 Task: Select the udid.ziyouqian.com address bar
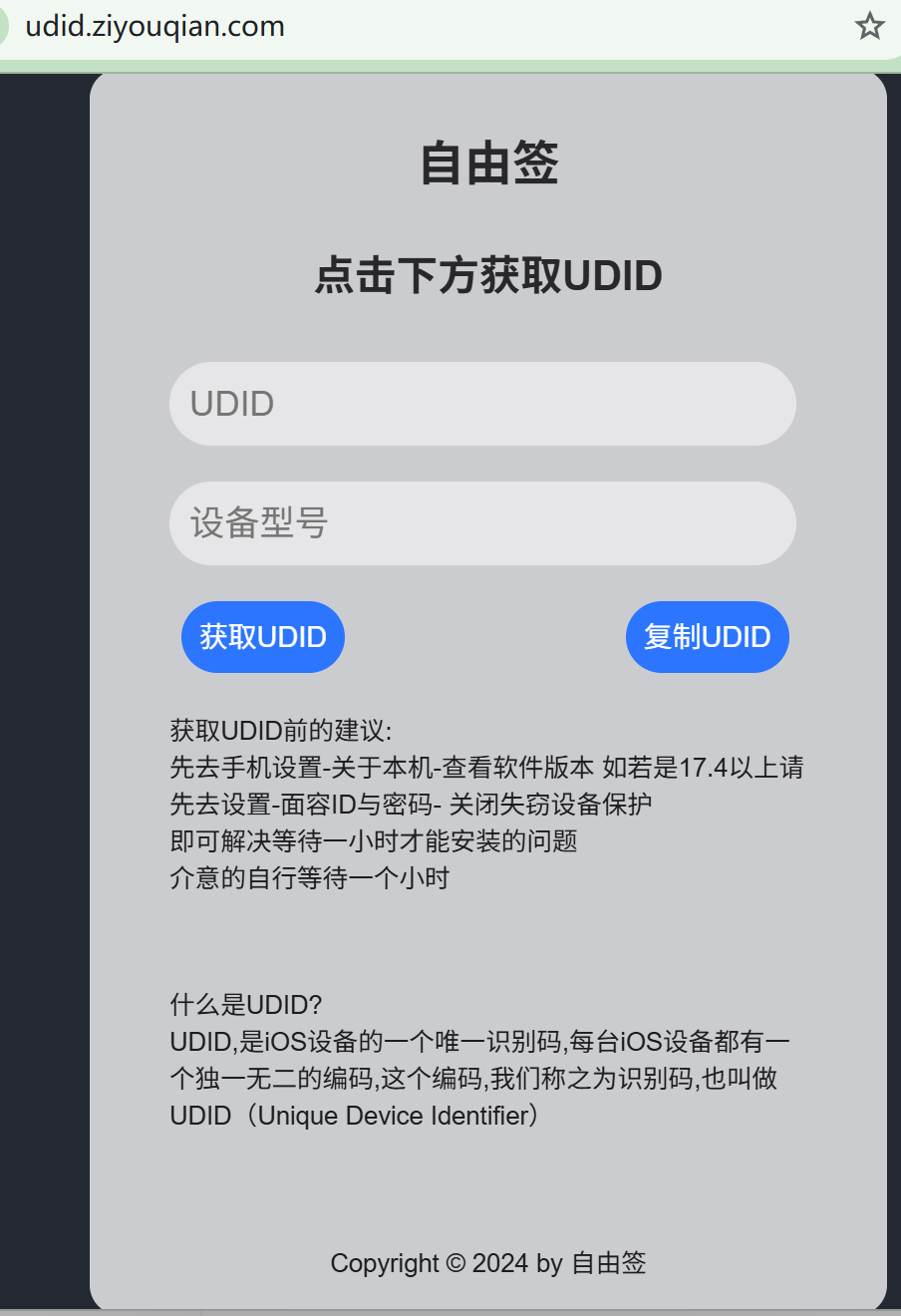(x=399, y=26)
